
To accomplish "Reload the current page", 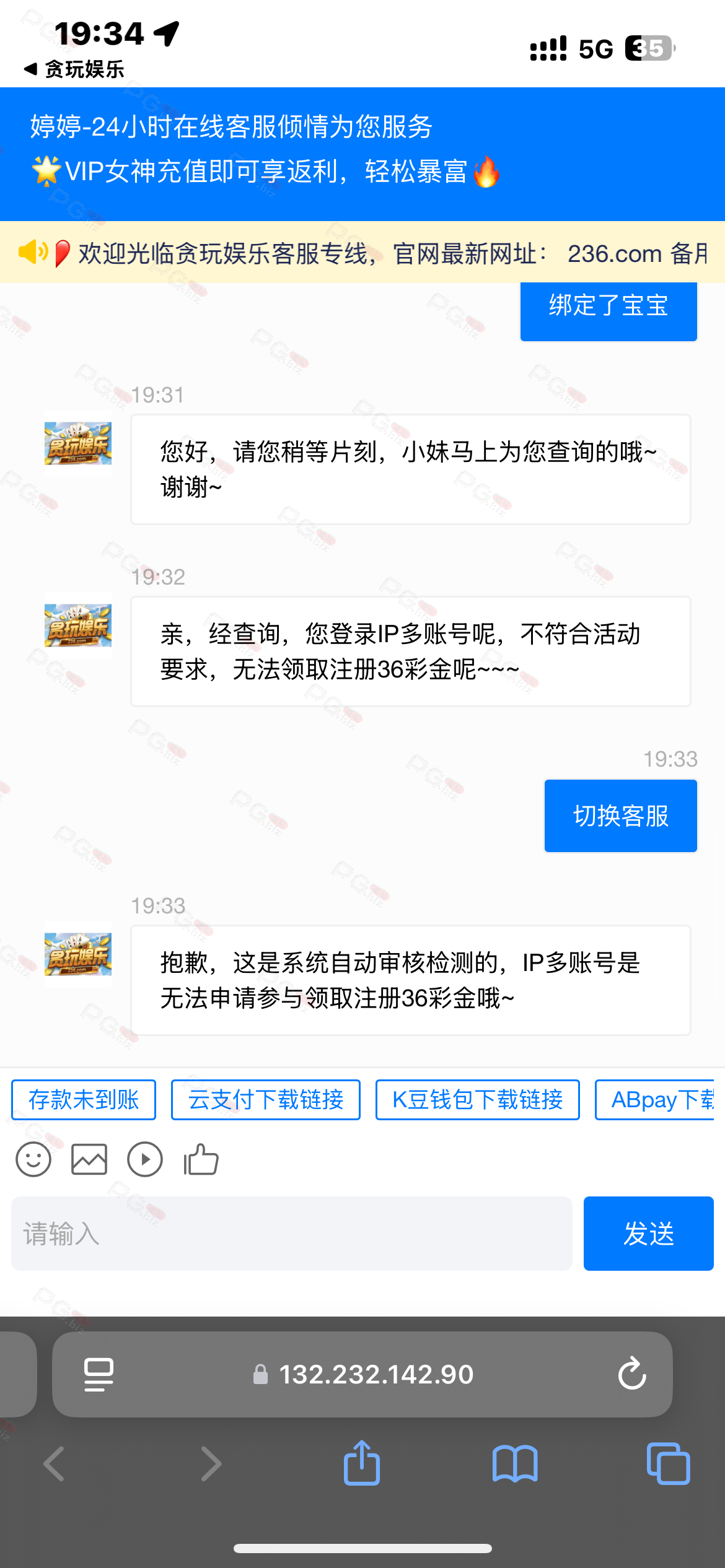I will coord(632,1374).
